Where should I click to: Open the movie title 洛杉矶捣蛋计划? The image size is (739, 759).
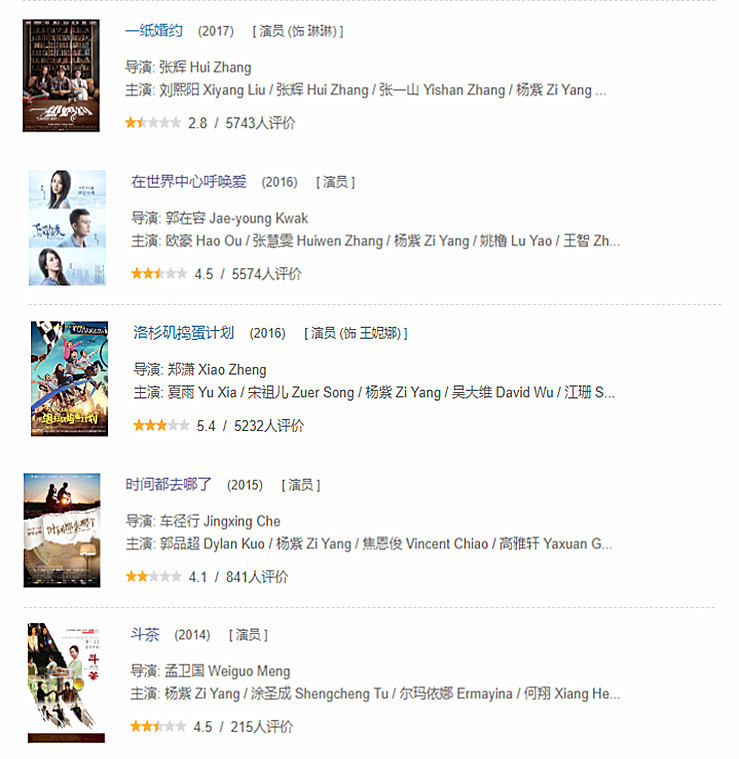click(184, 333)
